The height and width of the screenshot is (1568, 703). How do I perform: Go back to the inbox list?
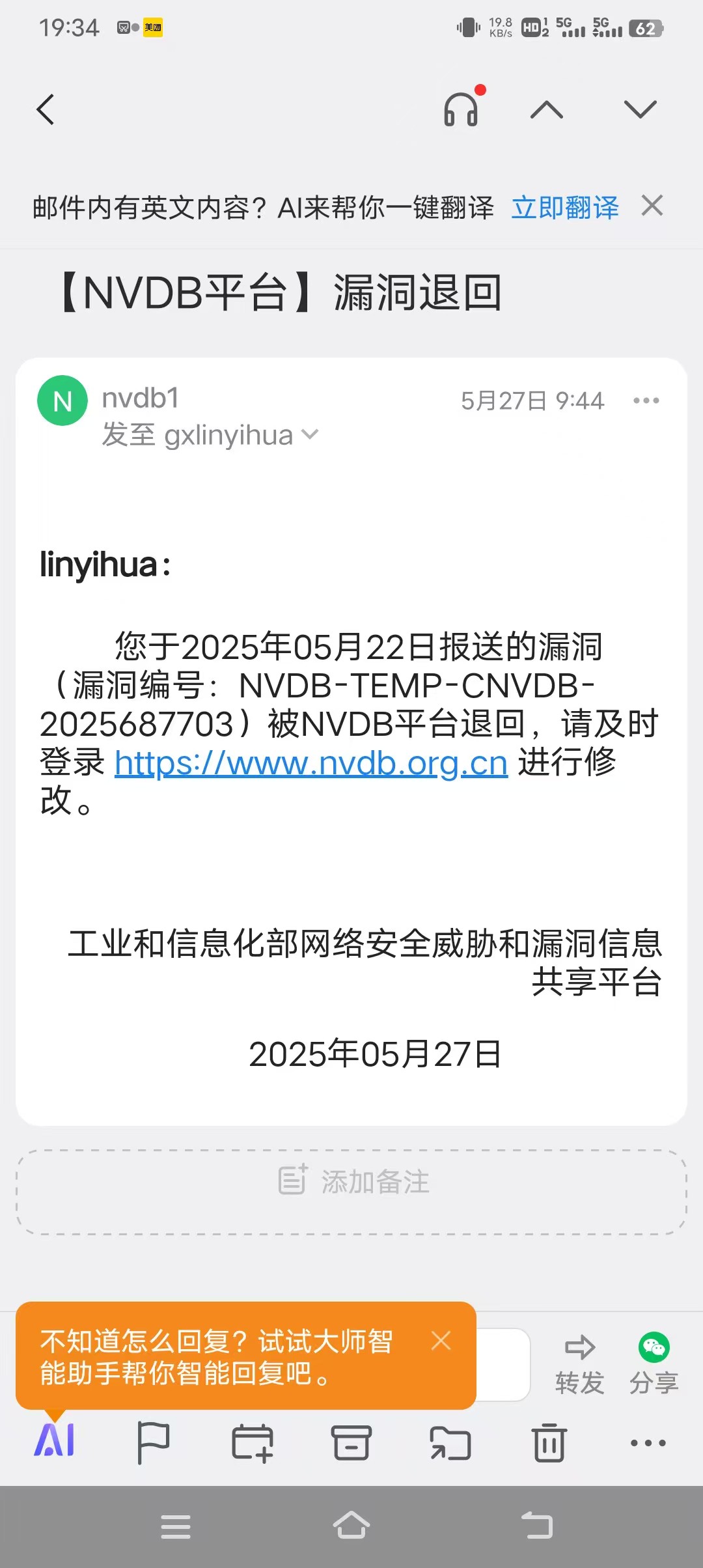[46, 109]
